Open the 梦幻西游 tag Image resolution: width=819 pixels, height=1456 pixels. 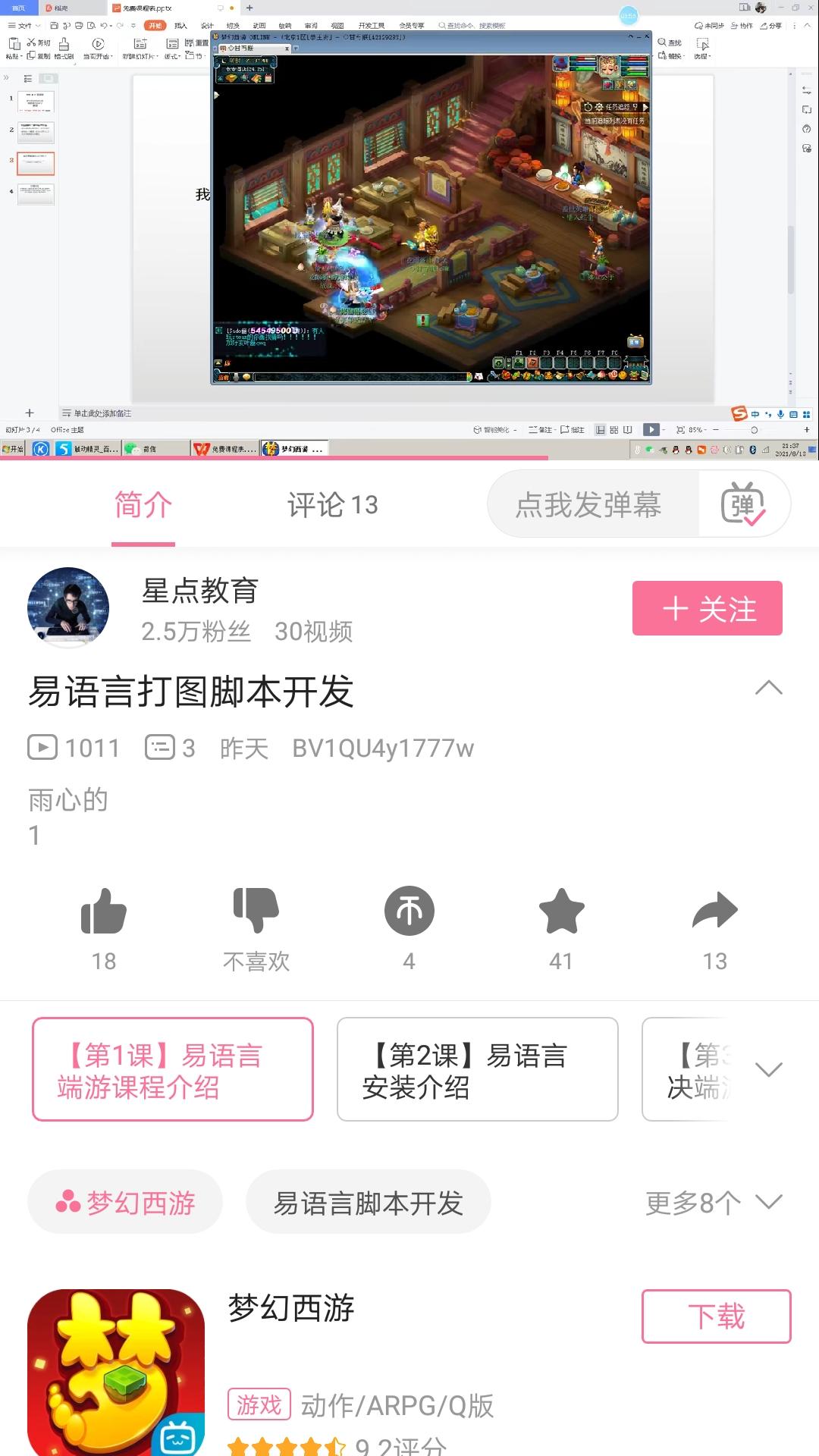(126, 1203)
